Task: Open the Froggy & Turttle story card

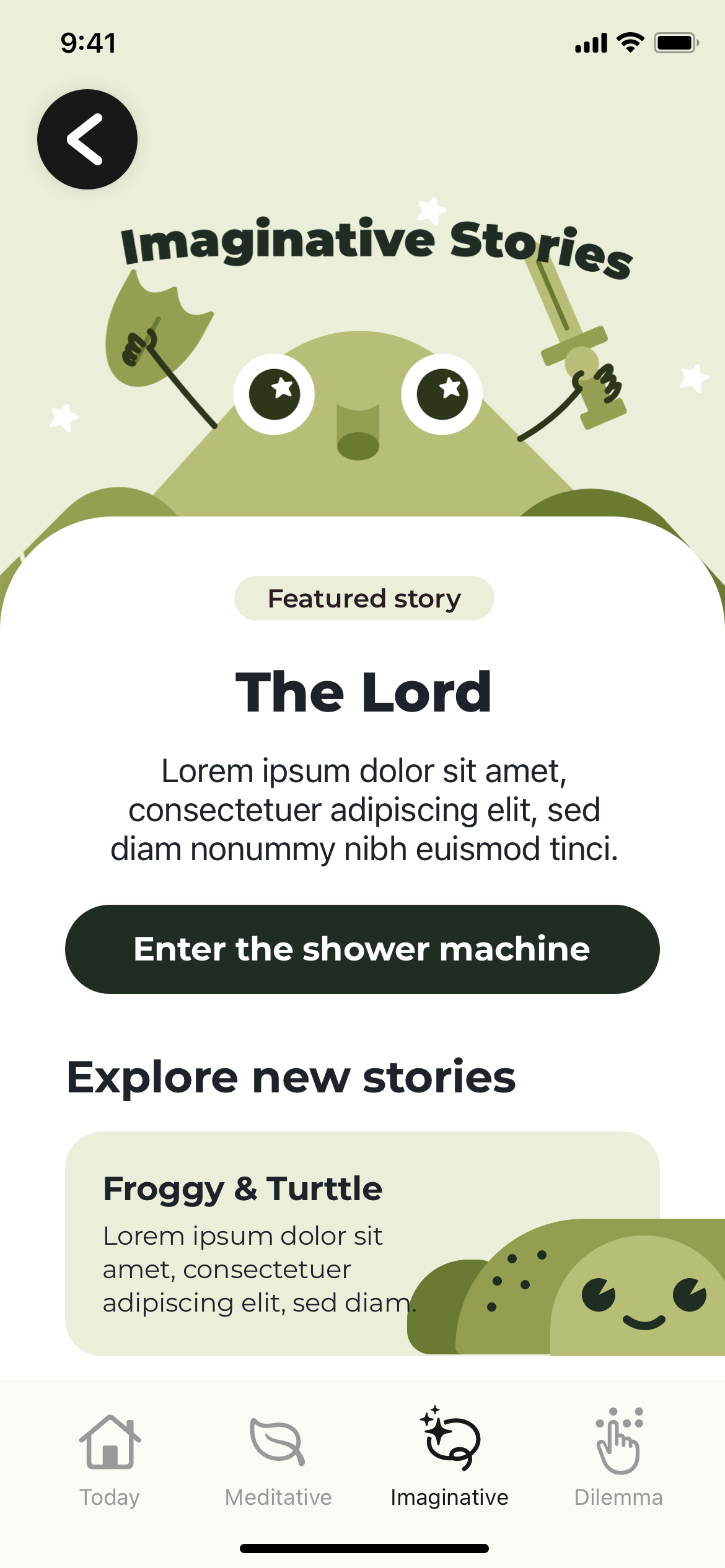Action: point(362,1244)
